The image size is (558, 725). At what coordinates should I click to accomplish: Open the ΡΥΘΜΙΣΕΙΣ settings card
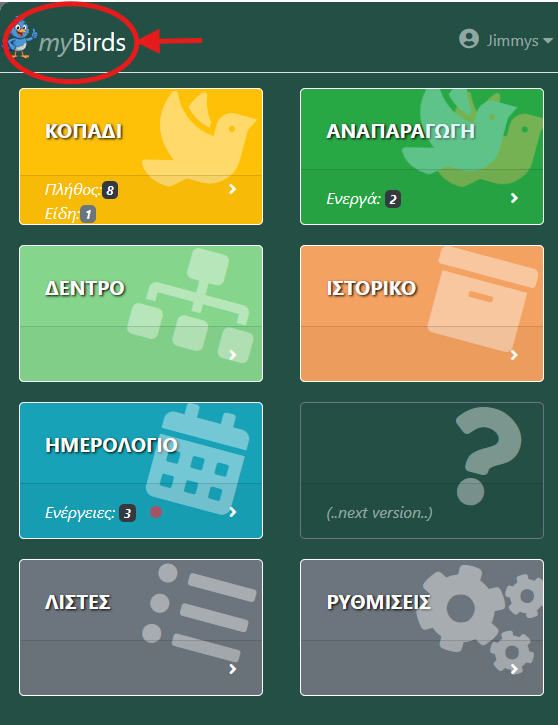click(x=422, y=627)
